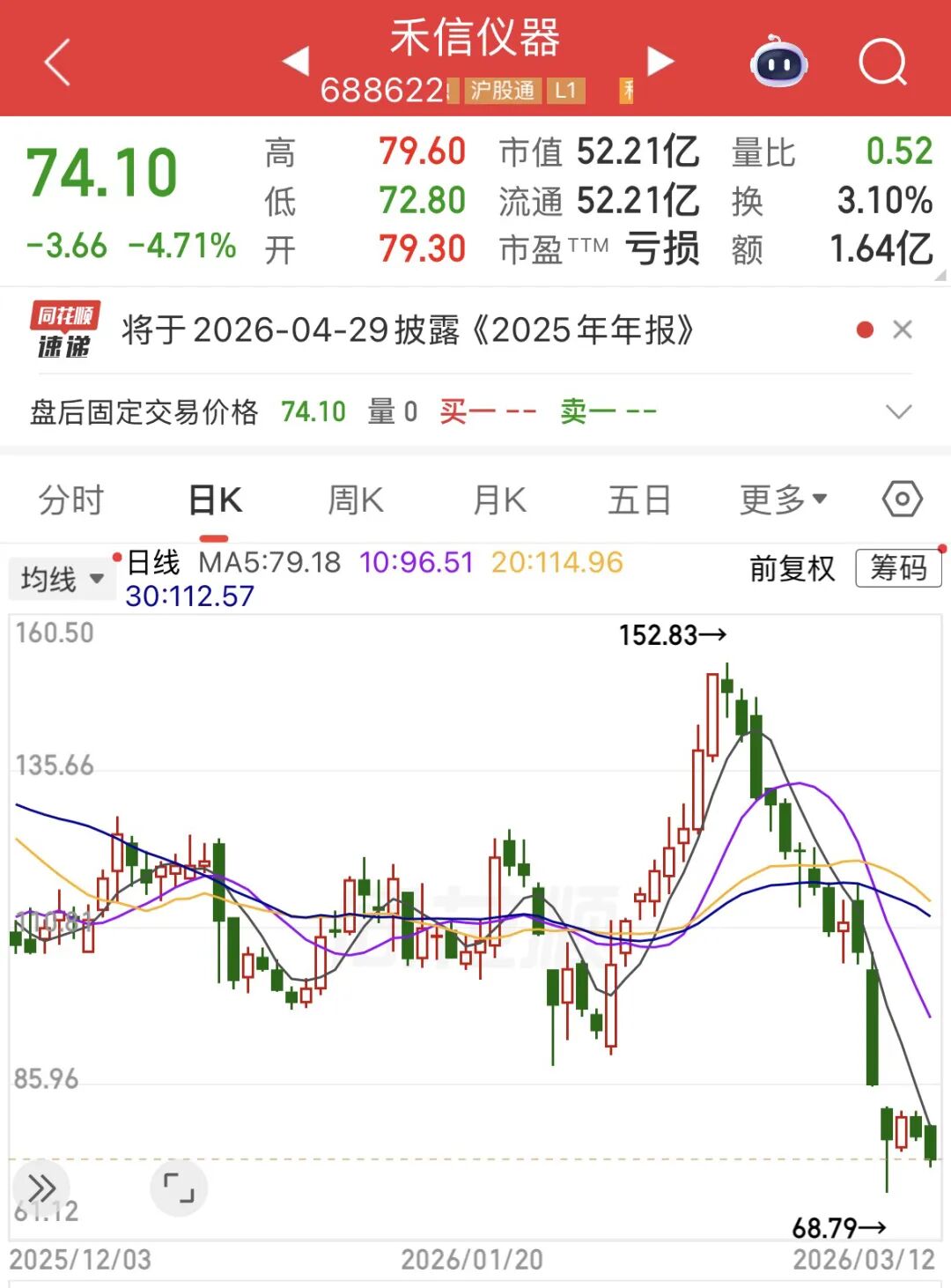Open chart settings via gear icon

[902, 499]
